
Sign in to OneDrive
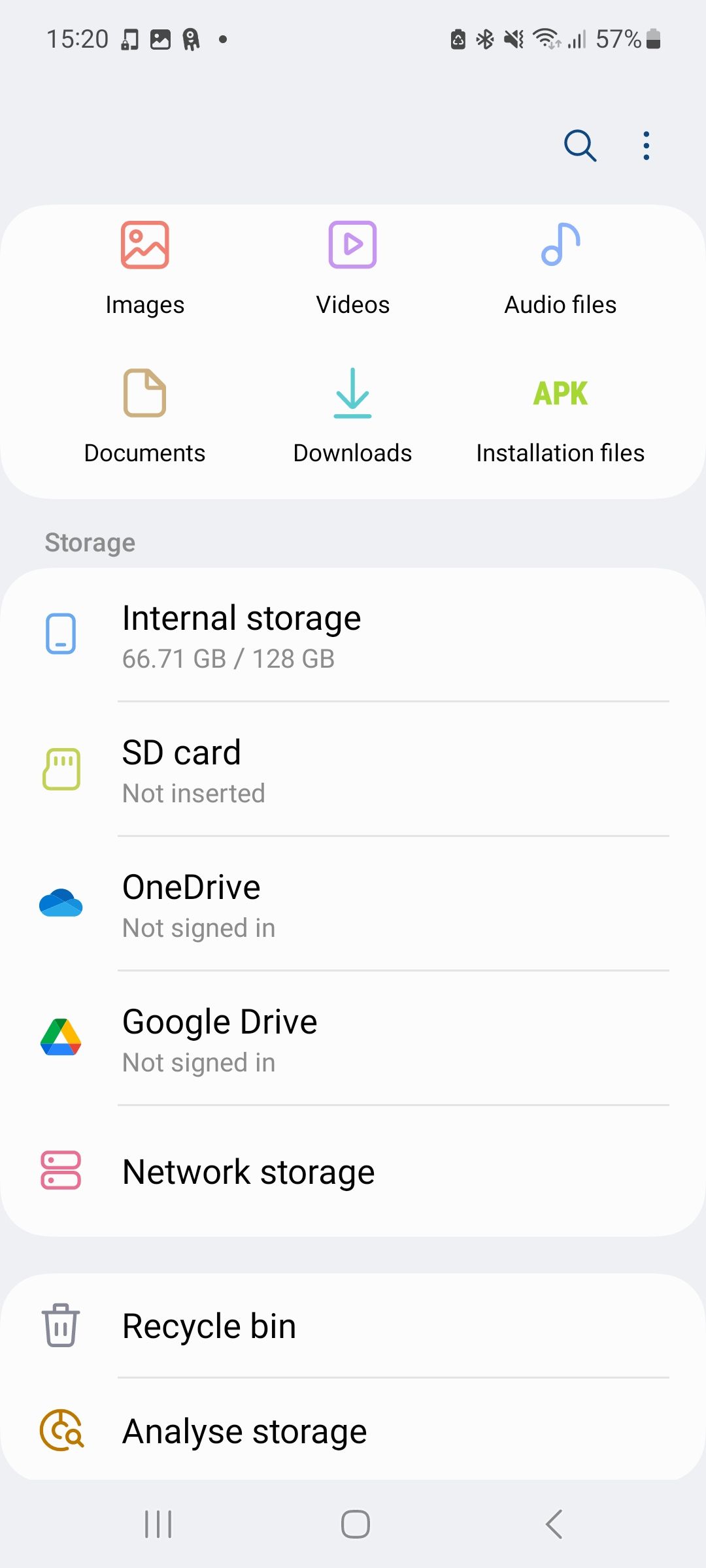pos(353,904)
